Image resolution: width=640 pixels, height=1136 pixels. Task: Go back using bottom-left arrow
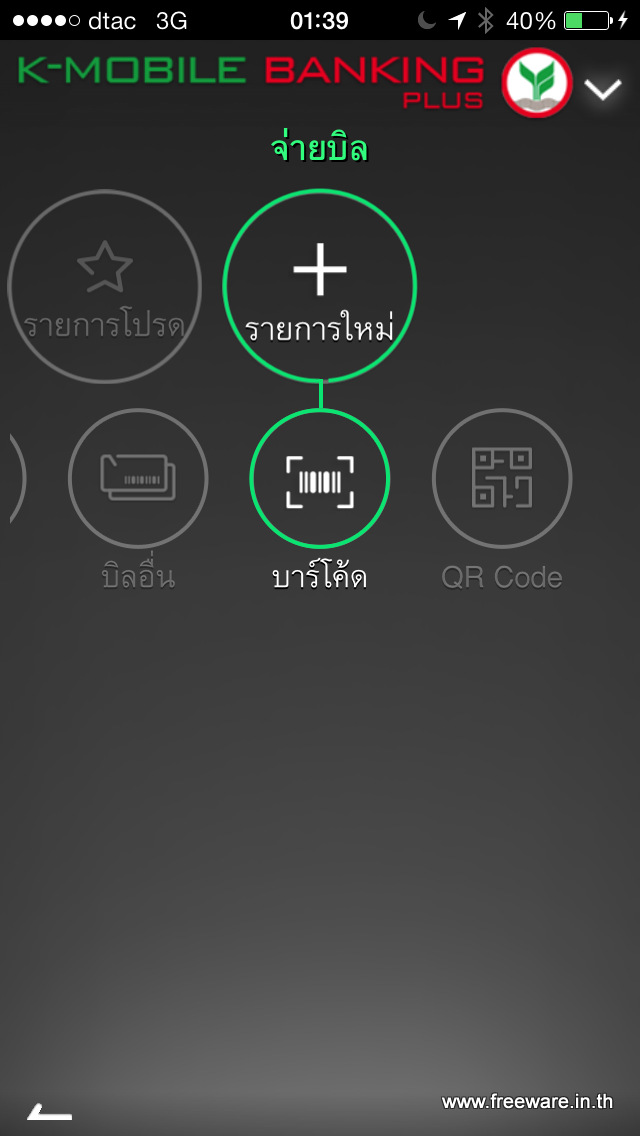(49, 1111)
